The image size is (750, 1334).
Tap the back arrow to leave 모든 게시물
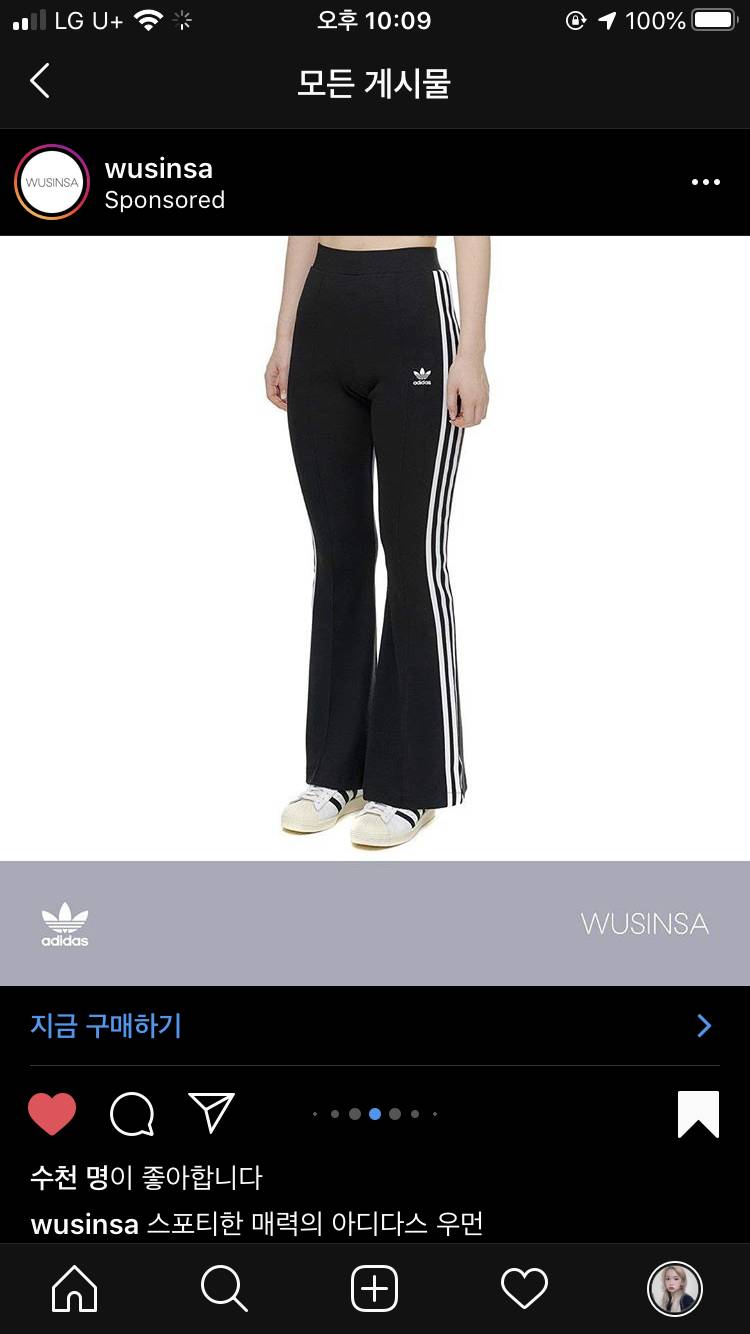coord(39,81)
